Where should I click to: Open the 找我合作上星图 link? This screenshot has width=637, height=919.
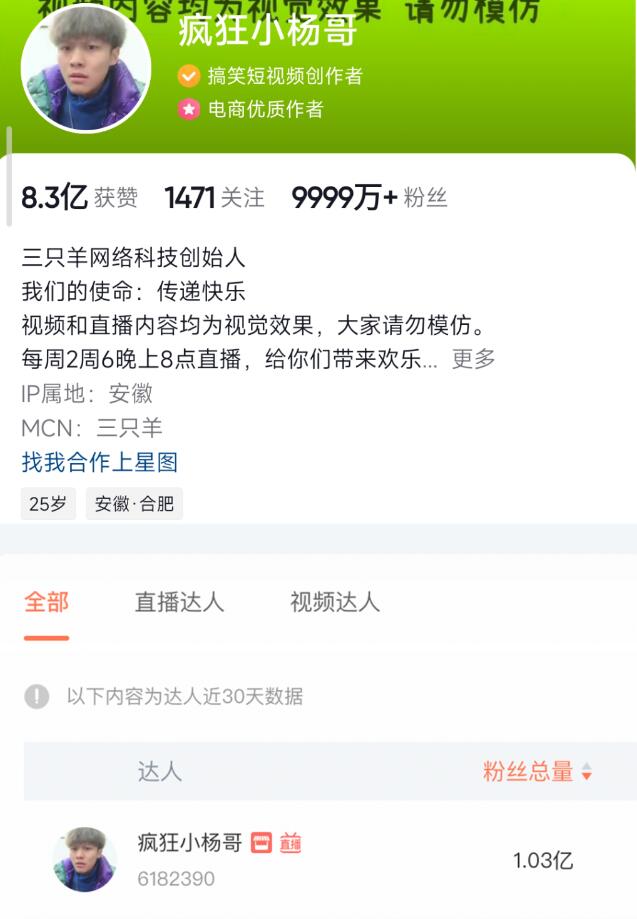[x=99, y=462]
